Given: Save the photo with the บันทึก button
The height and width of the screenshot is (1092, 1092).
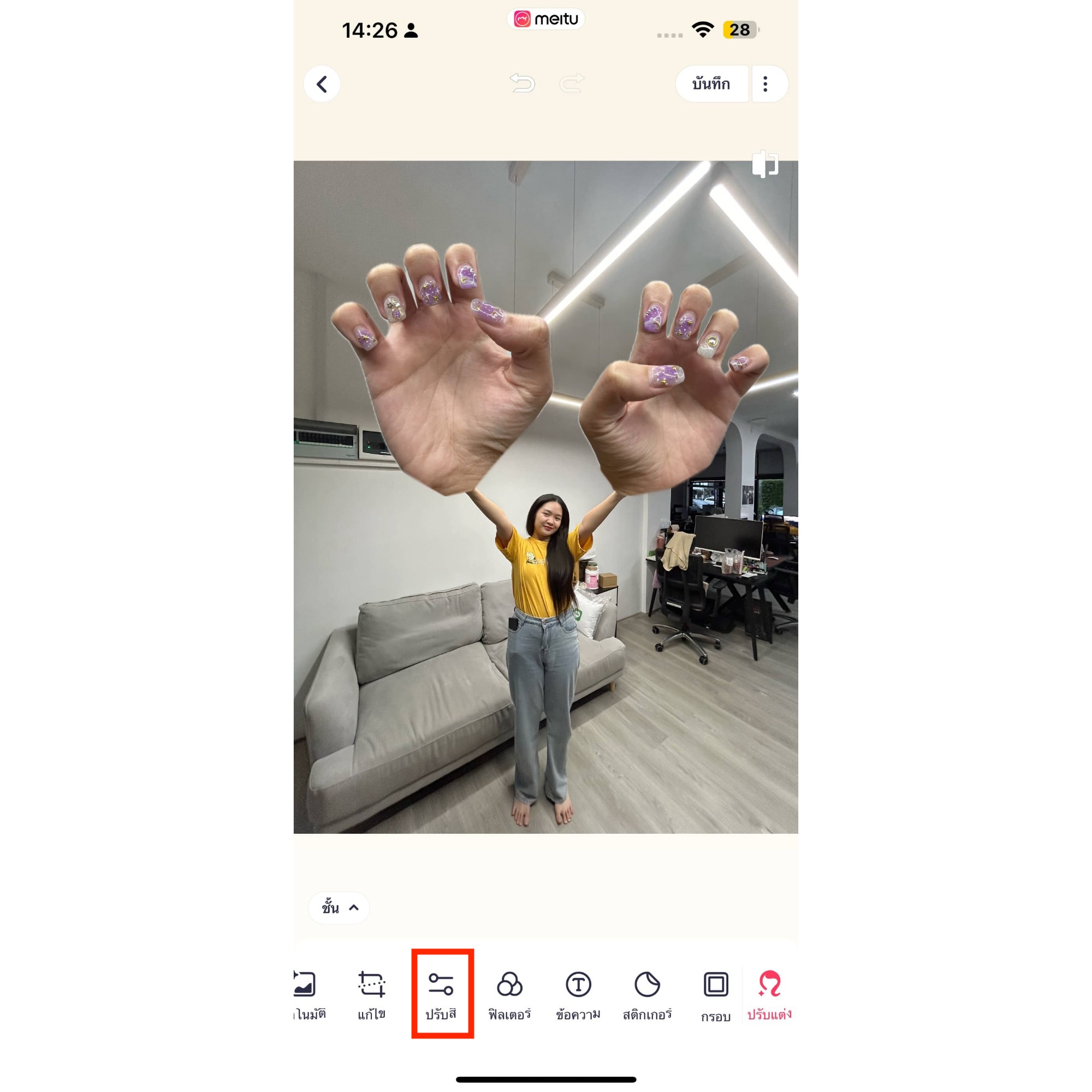Looking at the screenshot, I should (711, 84).
